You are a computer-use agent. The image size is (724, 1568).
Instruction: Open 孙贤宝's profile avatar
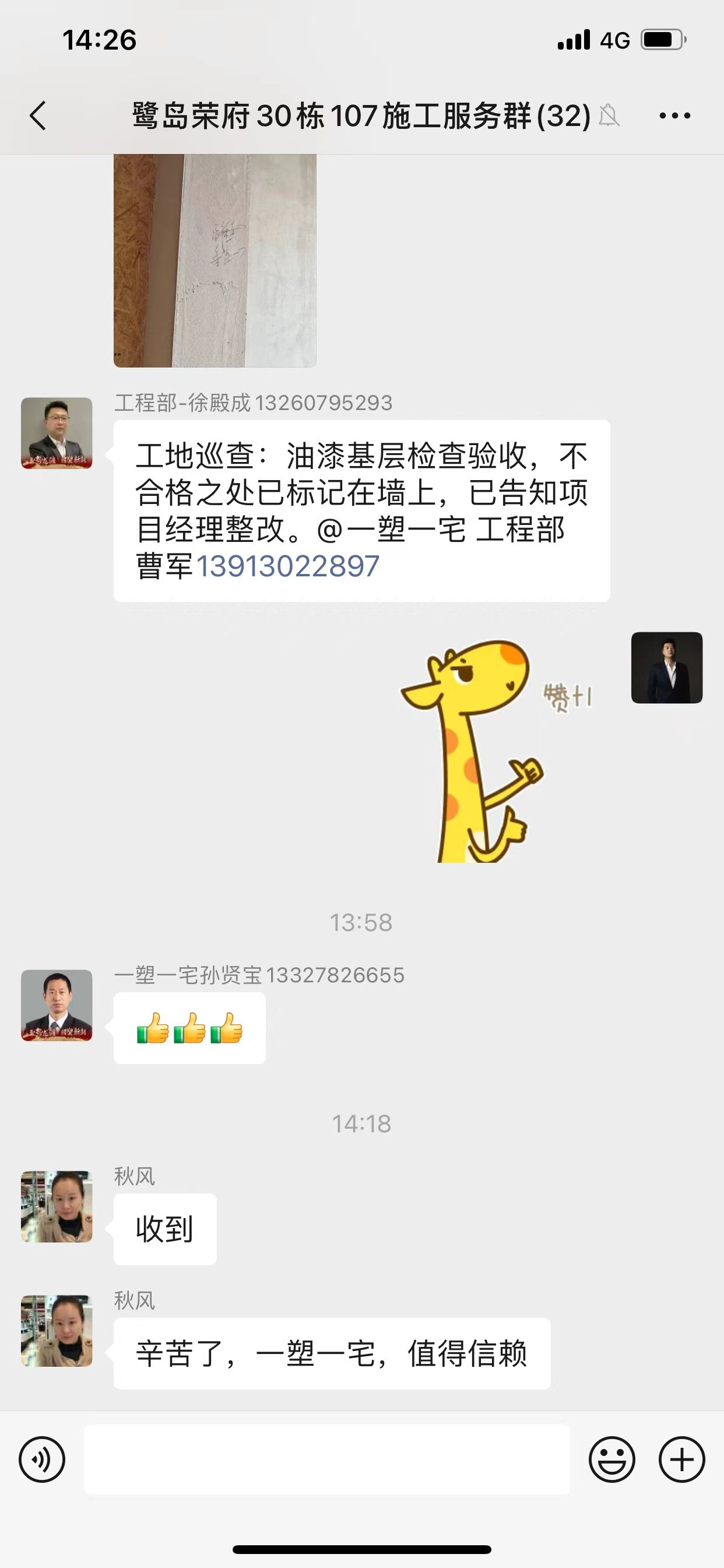pyautogui.click(x=57, y=1005)
